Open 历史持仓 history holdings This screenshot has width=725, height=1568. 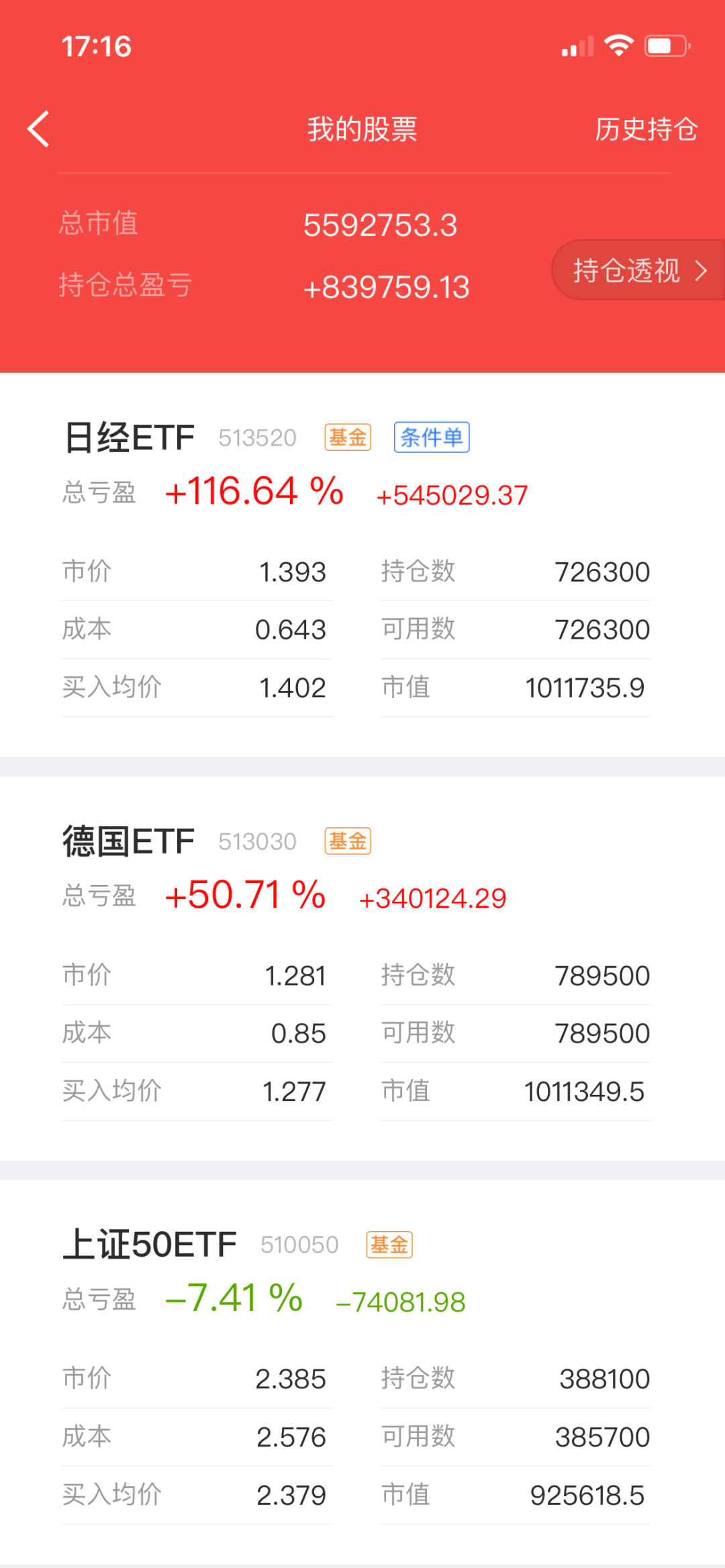646,129
